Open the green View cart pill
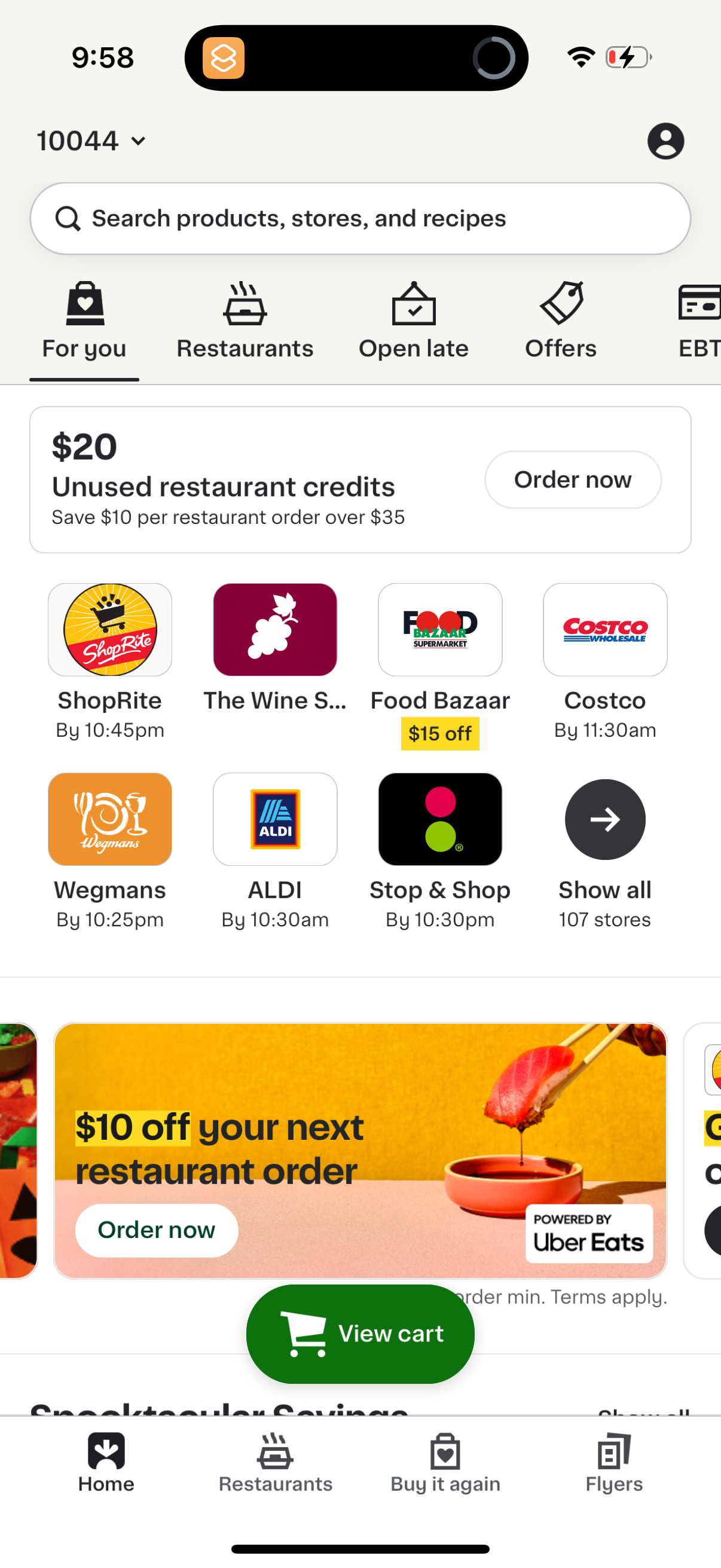The width and height of the screenshot is (721, 1568). point(360,1334)
